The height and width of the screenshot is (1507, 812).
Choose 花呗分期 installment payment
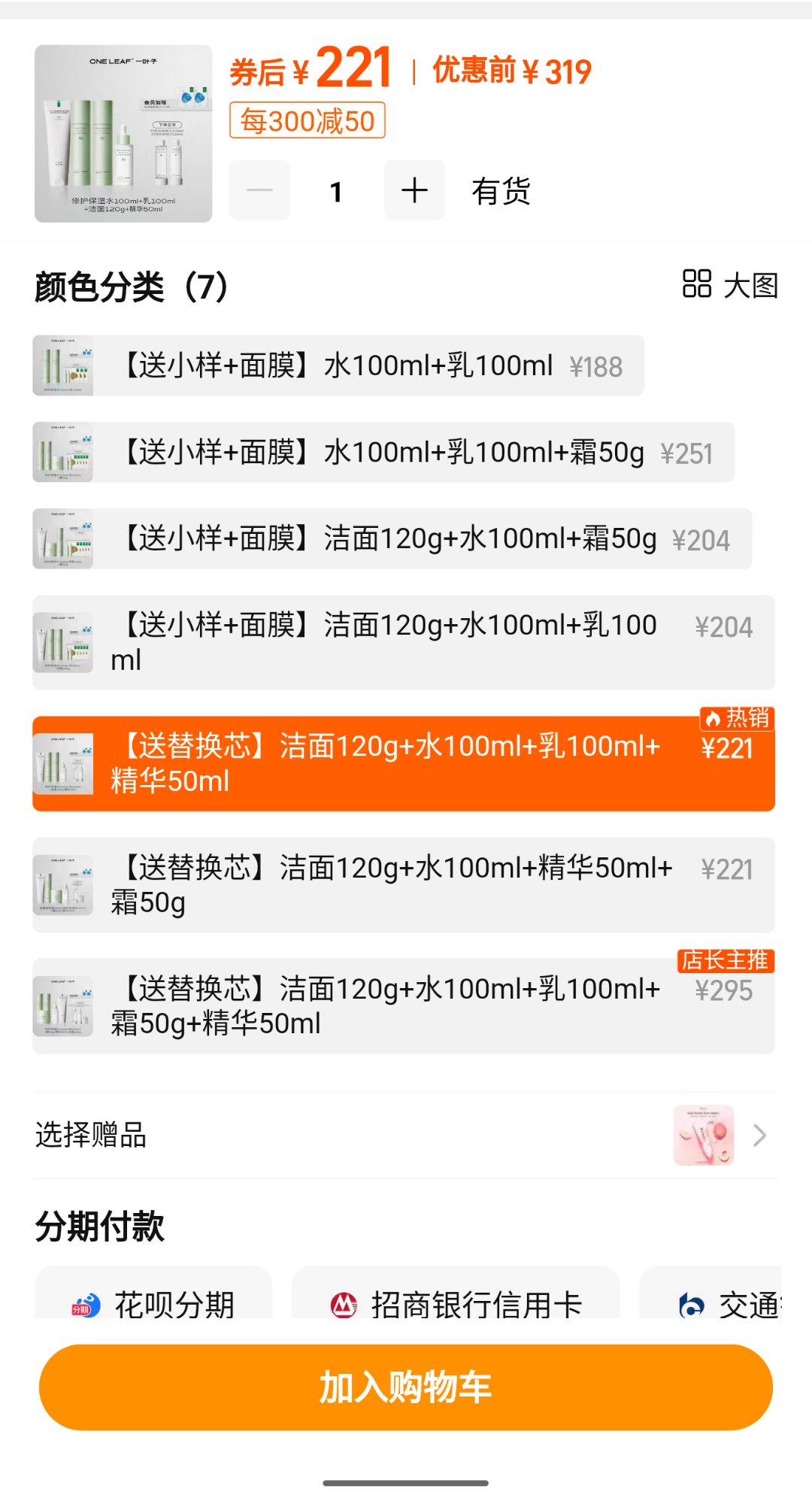pyautogui.click(x=153, y=1301)
